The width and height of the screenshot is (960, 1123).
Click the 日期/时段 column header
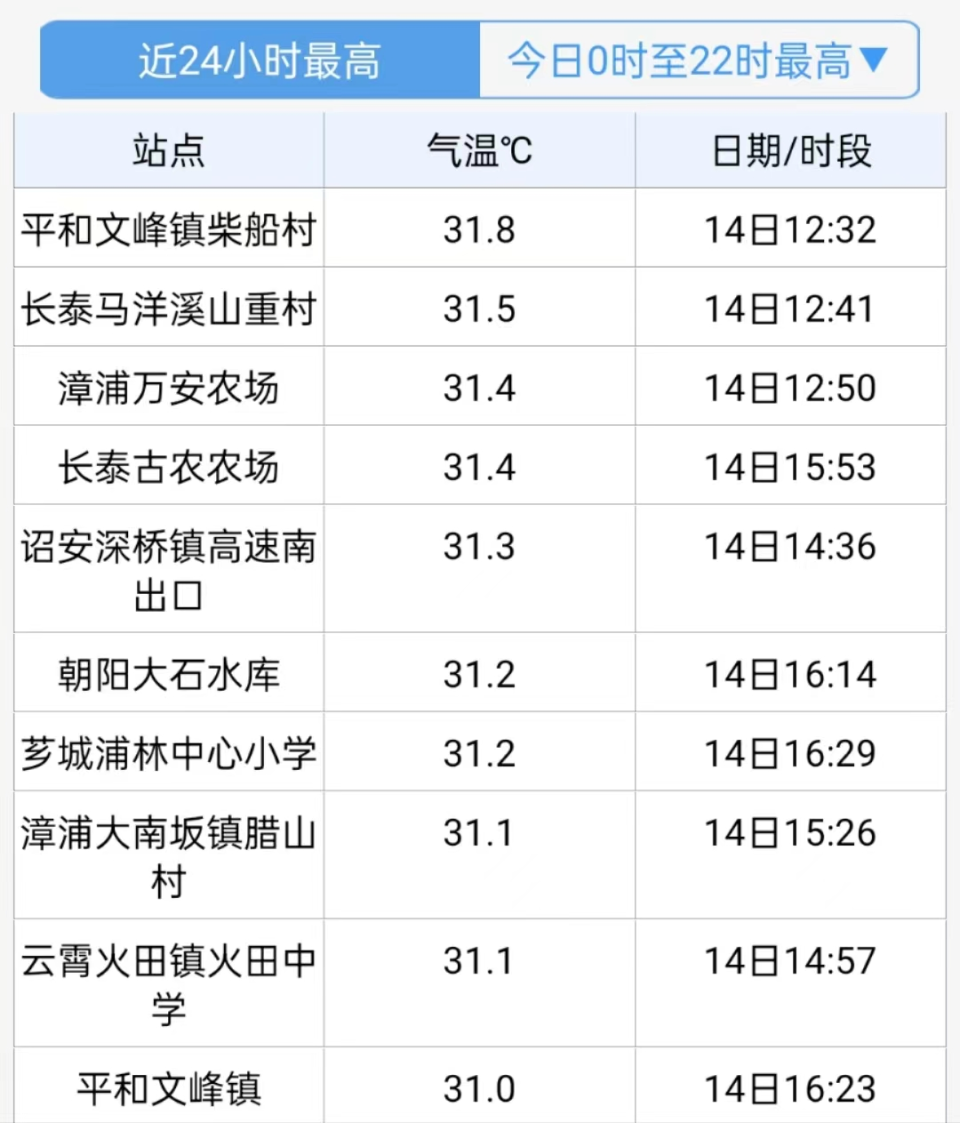[x=790, y=150]
